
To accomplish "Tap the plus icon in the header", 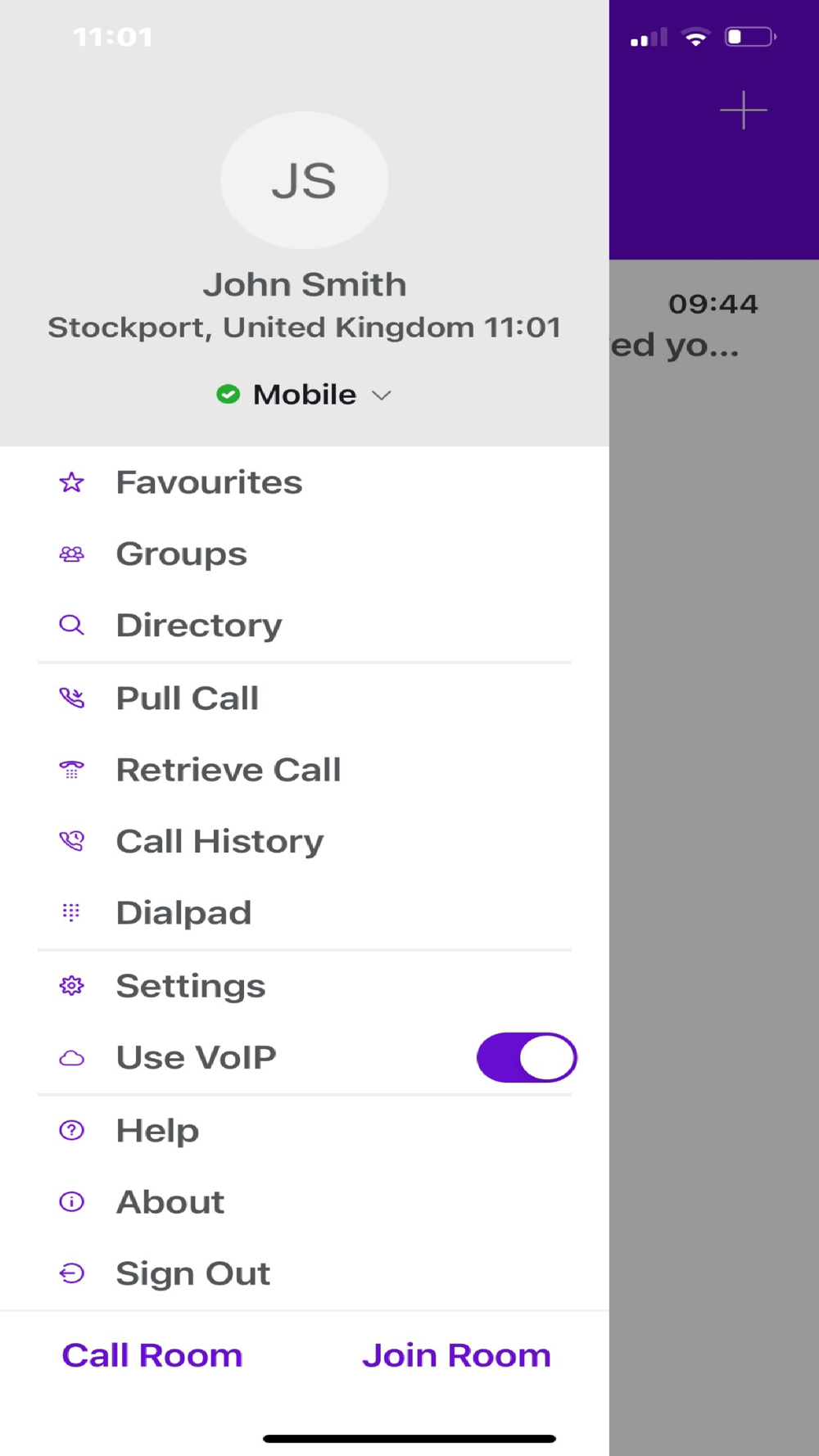I will tap(744, 110).
